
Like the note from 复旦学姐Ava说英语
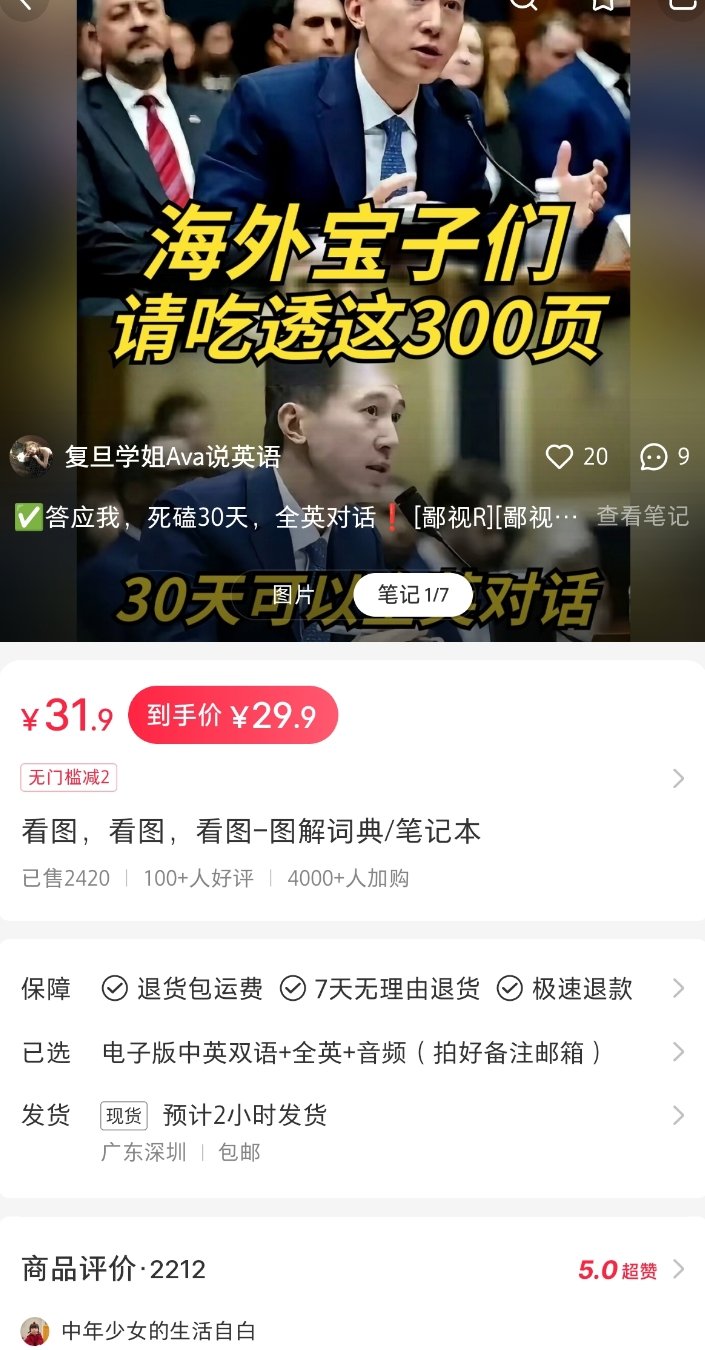pyautogui.click(x=560, y=457)
